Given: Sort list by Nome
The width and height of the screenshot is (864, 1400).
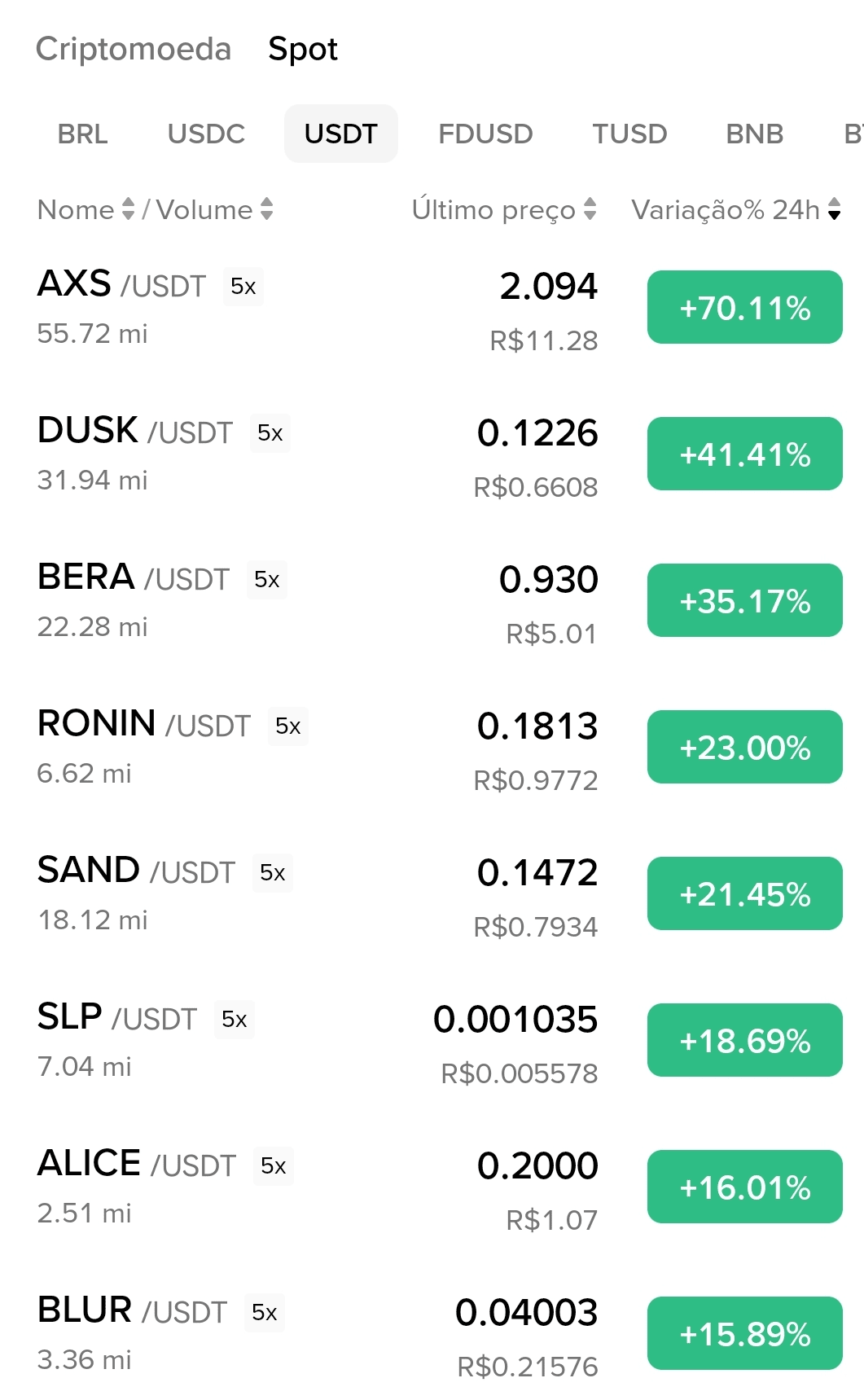Looking at the screenshot, I should pos(86,210).
